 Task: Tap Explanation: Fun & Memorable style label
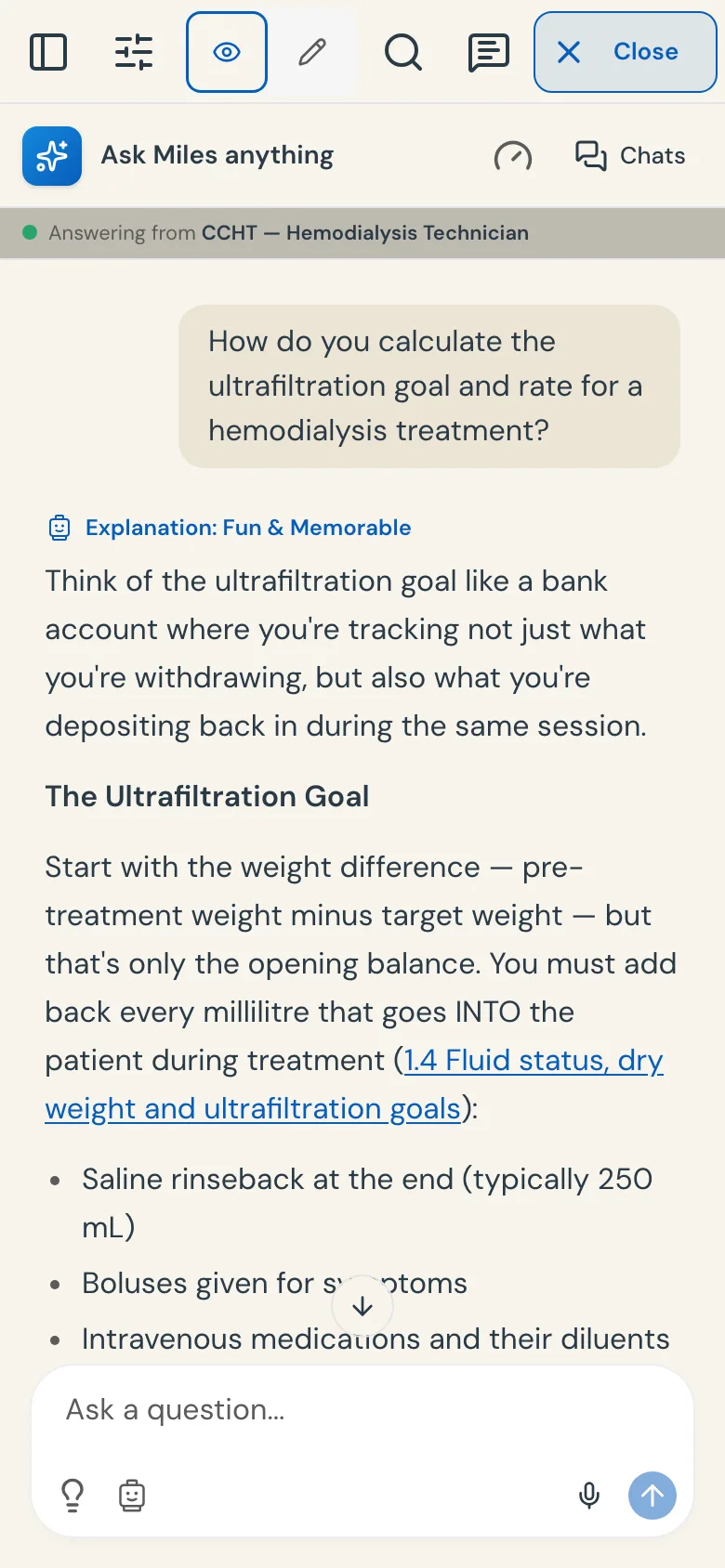click(x=230, y=528)
